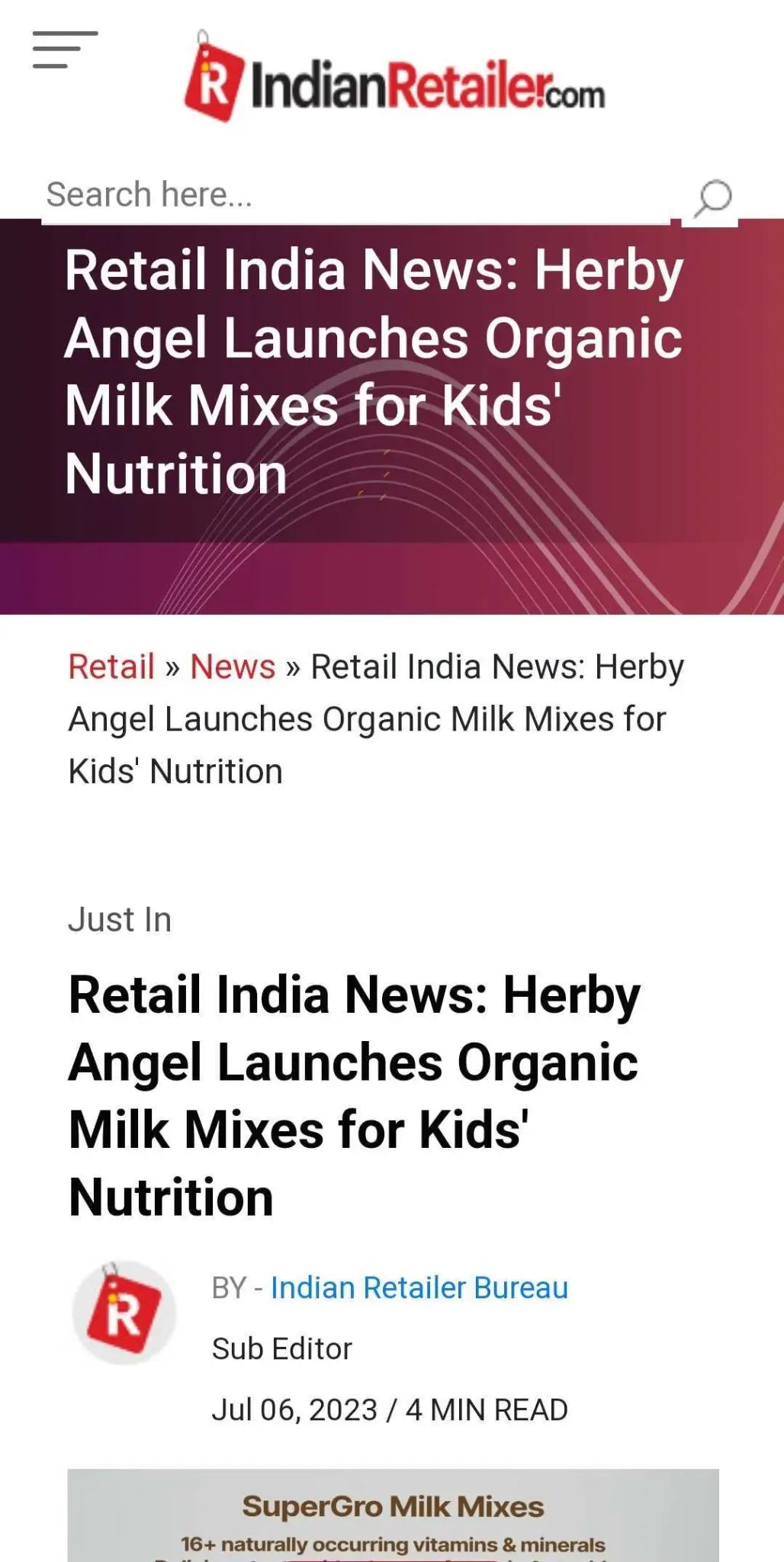Image resolution: width=784 pixels, height=1562 pixels.
Task: Open the hamburger menu
Action: click(65, 50)
